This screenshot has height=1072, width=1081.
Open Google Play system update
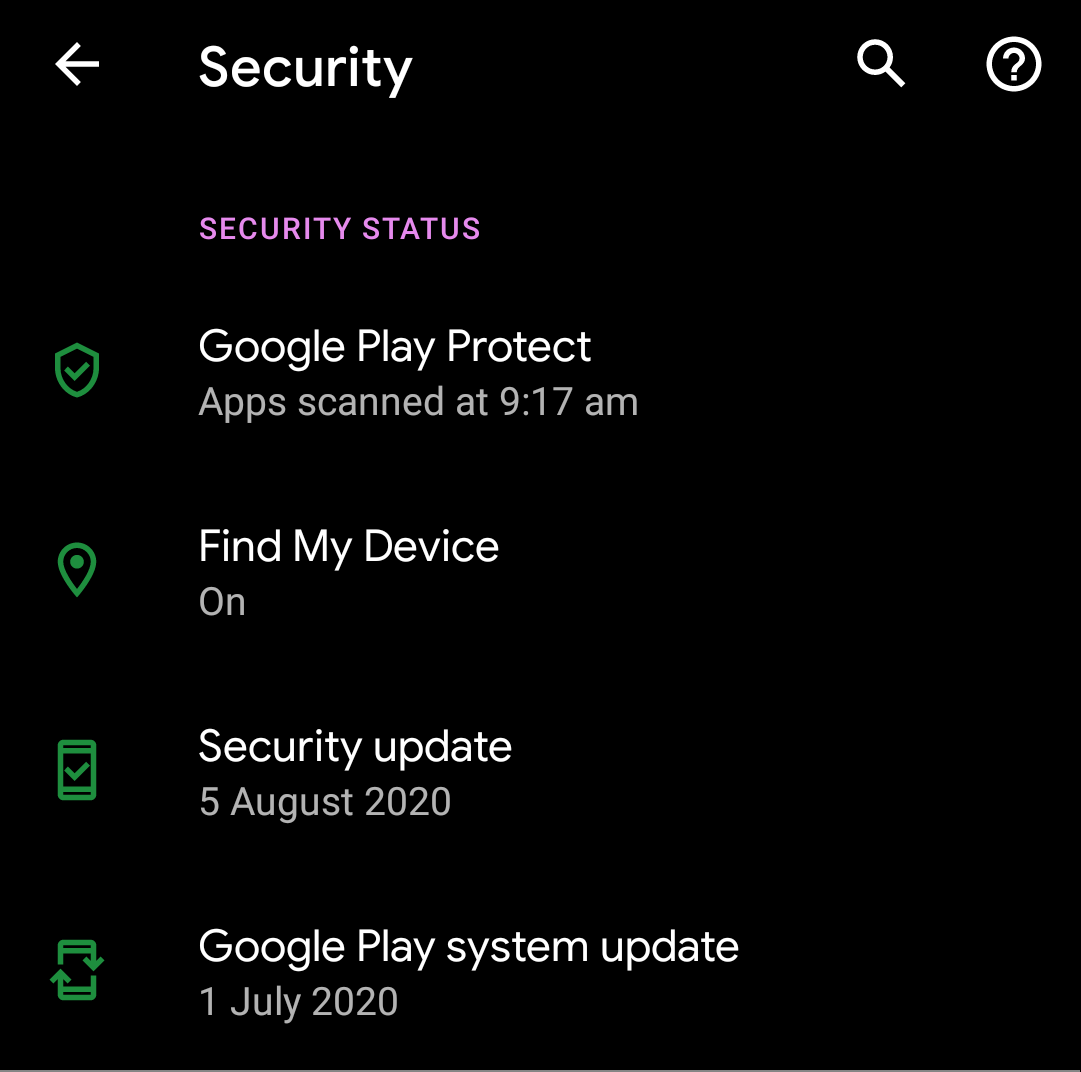coord(468,972)
